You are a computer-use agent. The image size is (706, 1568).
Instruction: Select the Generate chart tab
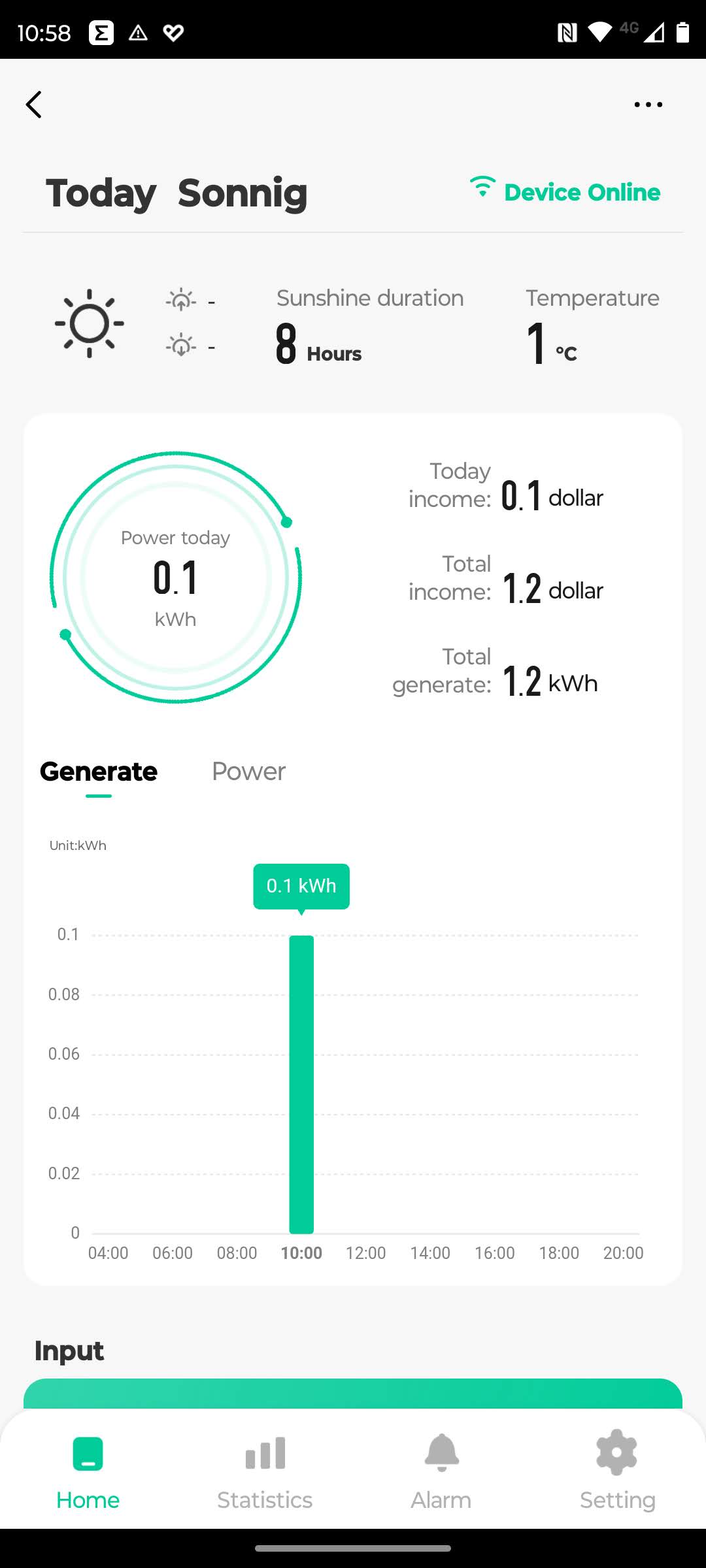(x=99, y=772)
